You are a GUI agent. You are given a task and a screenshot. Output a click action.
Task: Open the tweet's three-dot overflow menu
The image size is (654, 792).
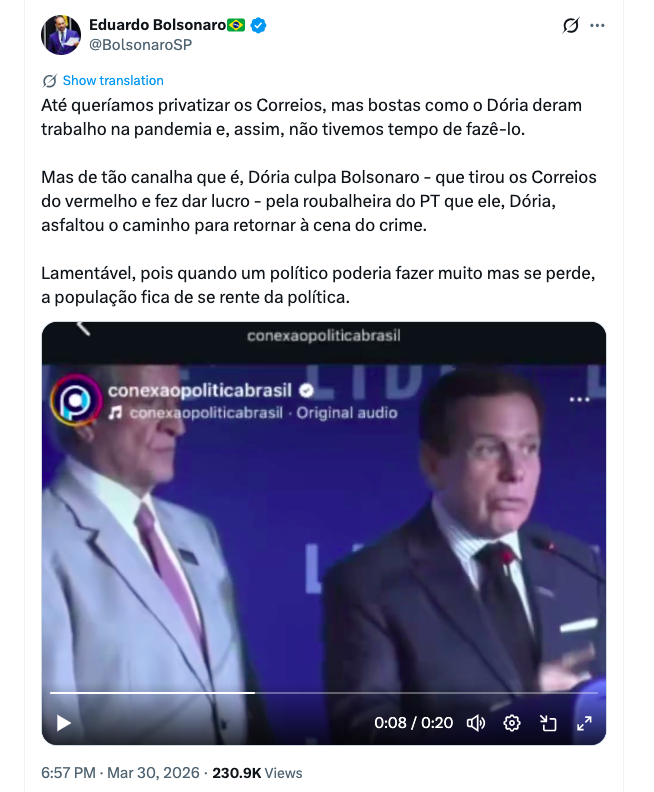click(598, 25)
